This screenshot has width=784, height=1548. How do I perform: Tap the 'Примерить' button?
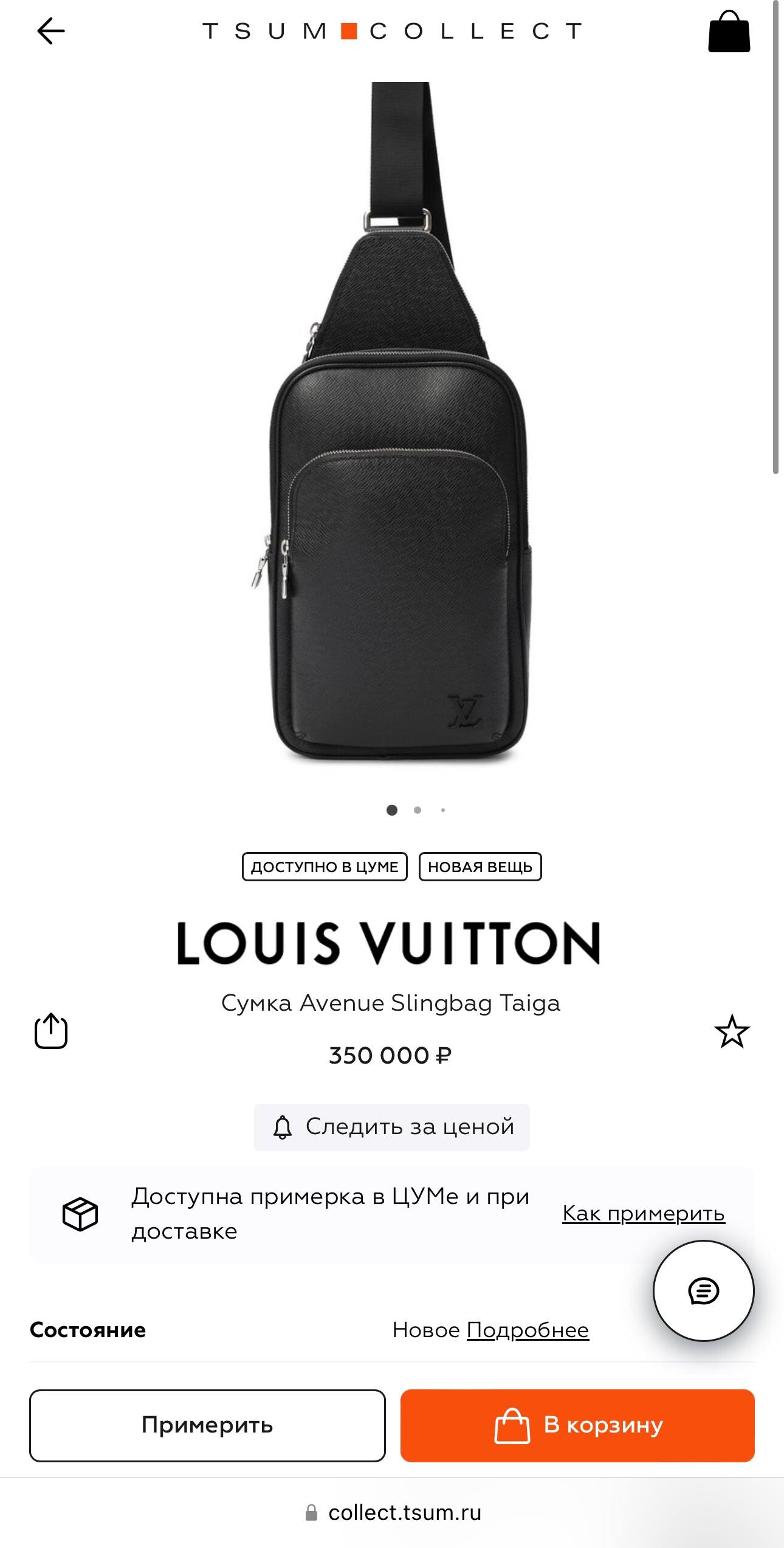click(207, 1425)
